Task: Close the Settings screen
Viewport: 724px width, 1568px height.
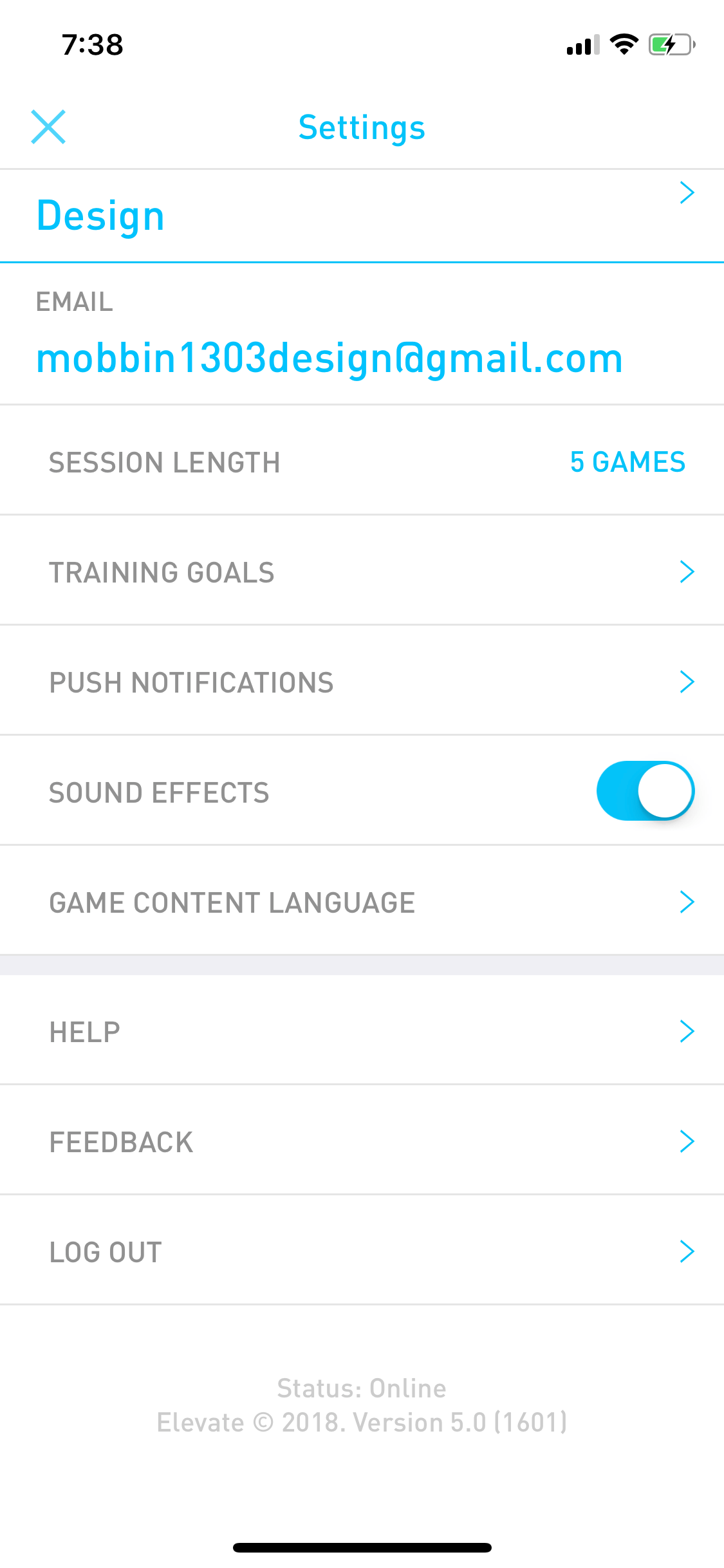Action: [x=48, y=127]
